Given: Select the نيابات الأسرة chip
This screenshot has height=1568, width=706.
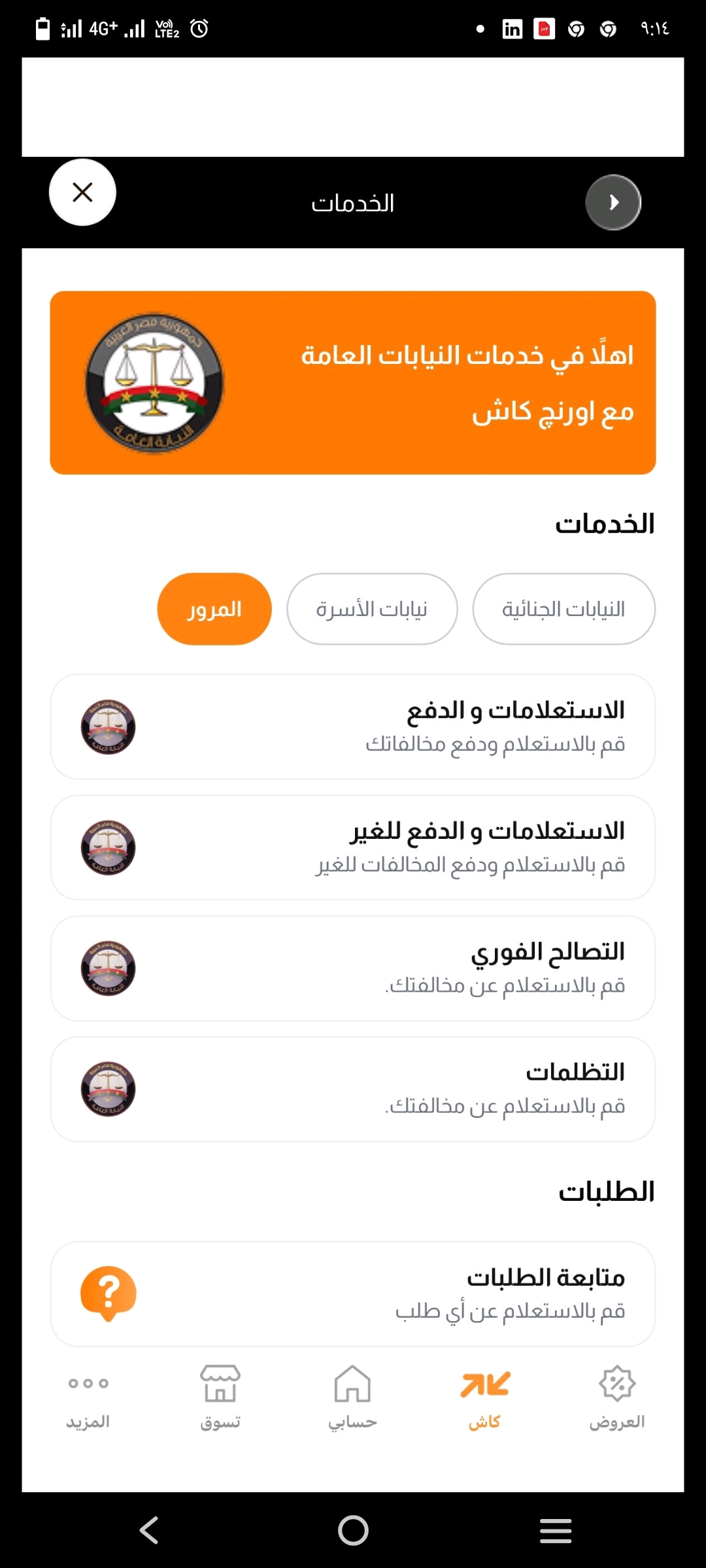Looking at the screenshot, I should (x=371, y=609).
